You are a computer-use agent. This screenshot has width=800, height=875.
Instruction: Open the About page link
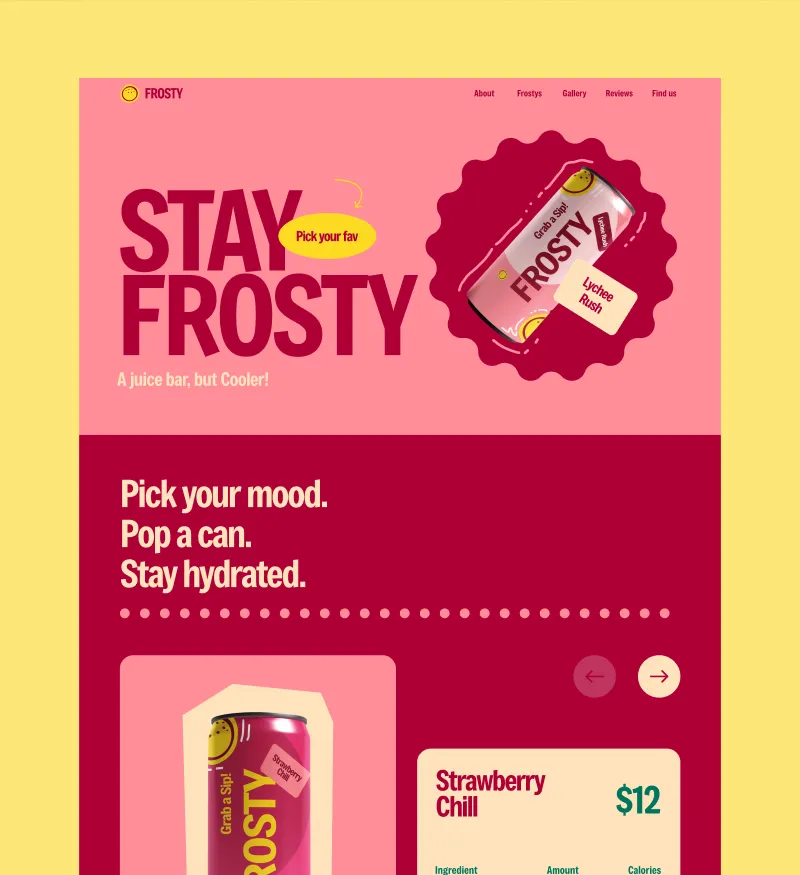coord(484,94)
